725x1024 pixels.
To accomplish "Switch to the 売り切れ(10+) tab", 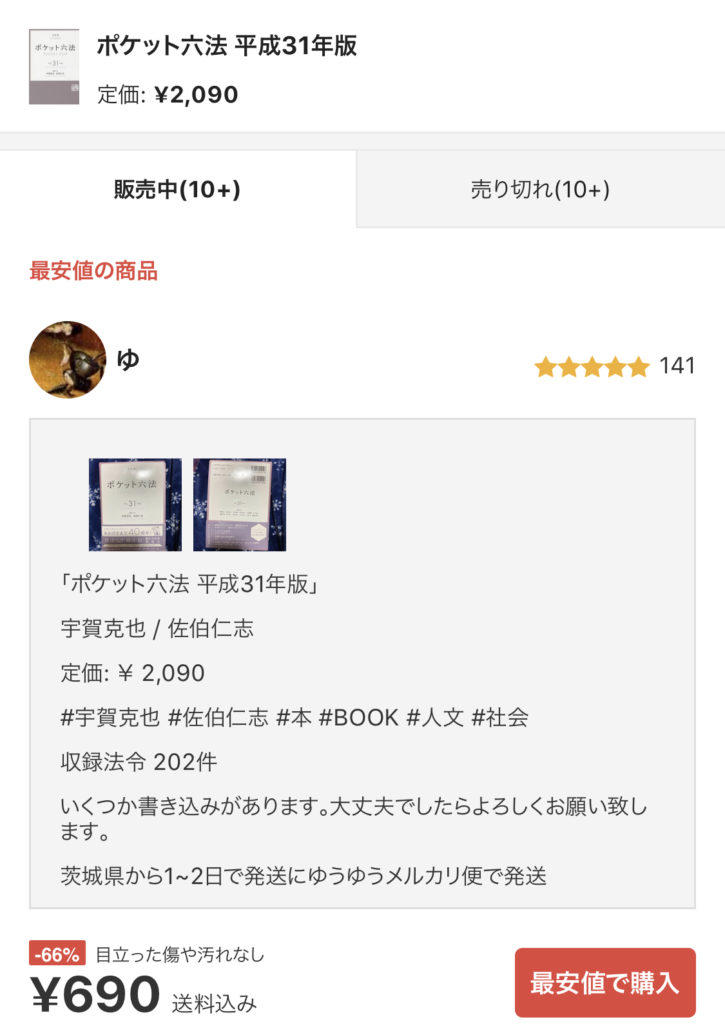I will [540, 189].
